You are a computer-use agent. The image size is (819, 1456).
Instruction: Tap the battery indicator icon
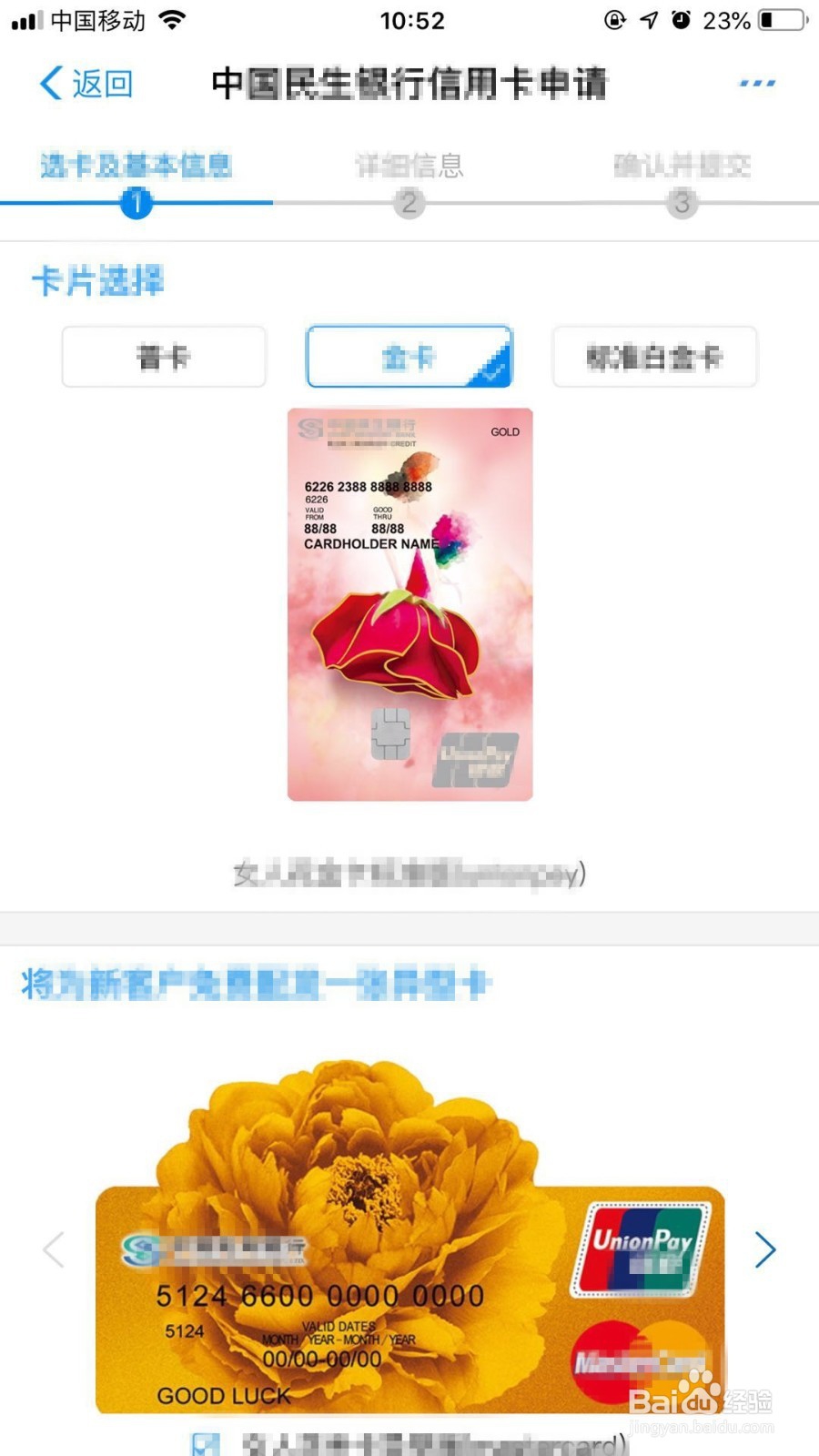tap(778, 18)
